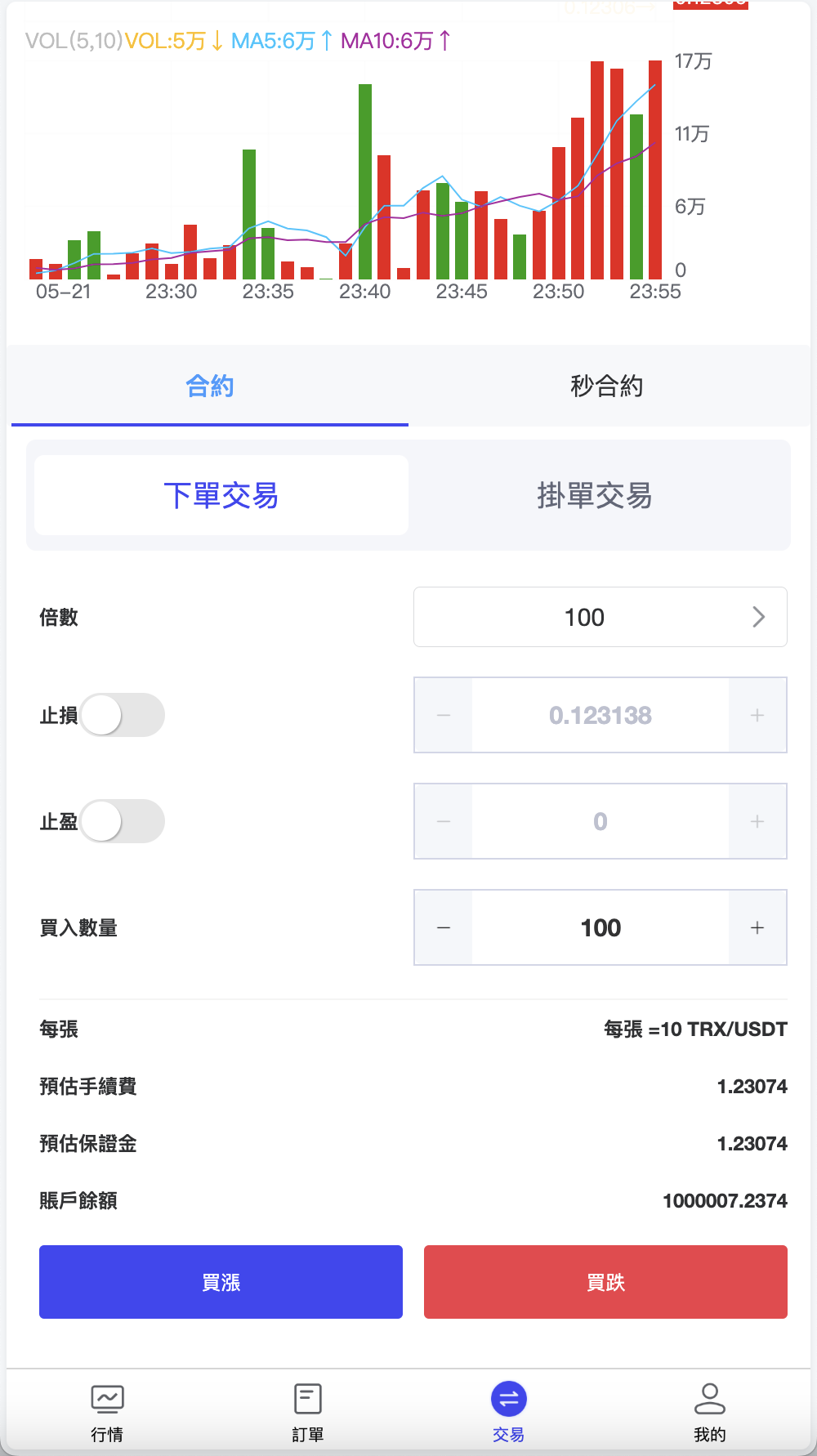Click the minus icon on the 止盈 field
The image size is (817, 1456).
[443, 821]
